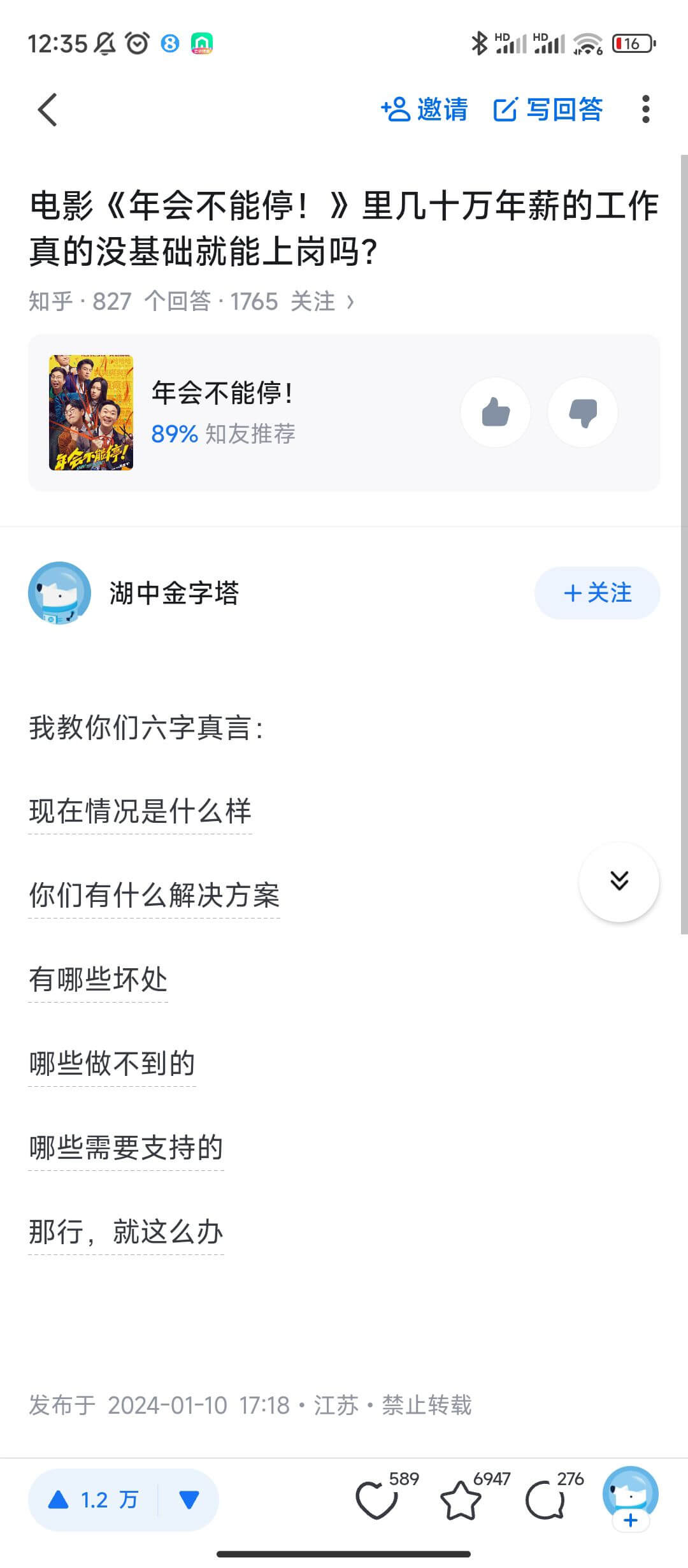
Task: Tap the battery indicator in the status bar
Action: click(x=633, y=41)
